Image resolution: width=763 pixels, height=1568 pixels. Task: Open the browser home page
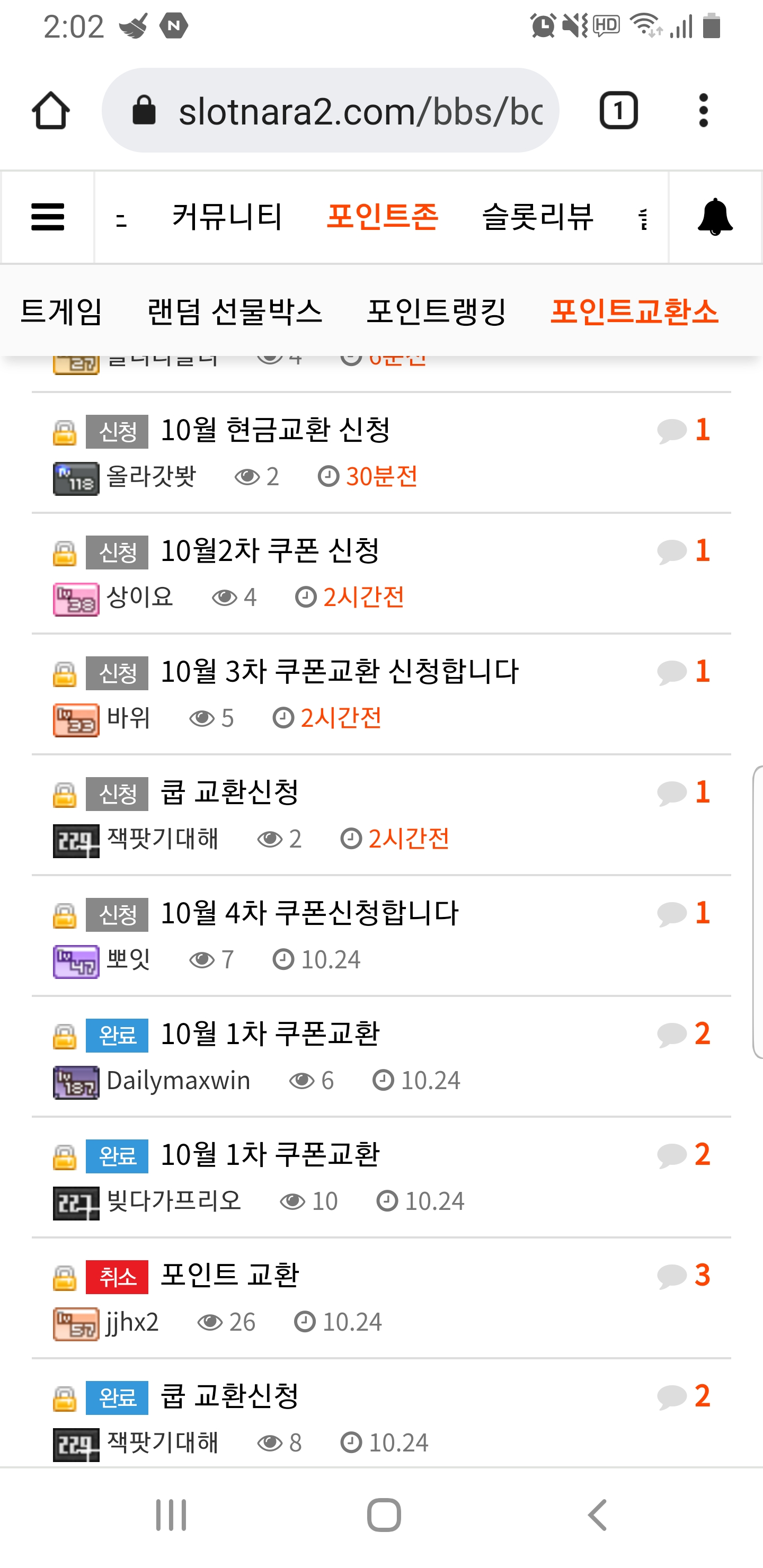click(x=50, y=111)
